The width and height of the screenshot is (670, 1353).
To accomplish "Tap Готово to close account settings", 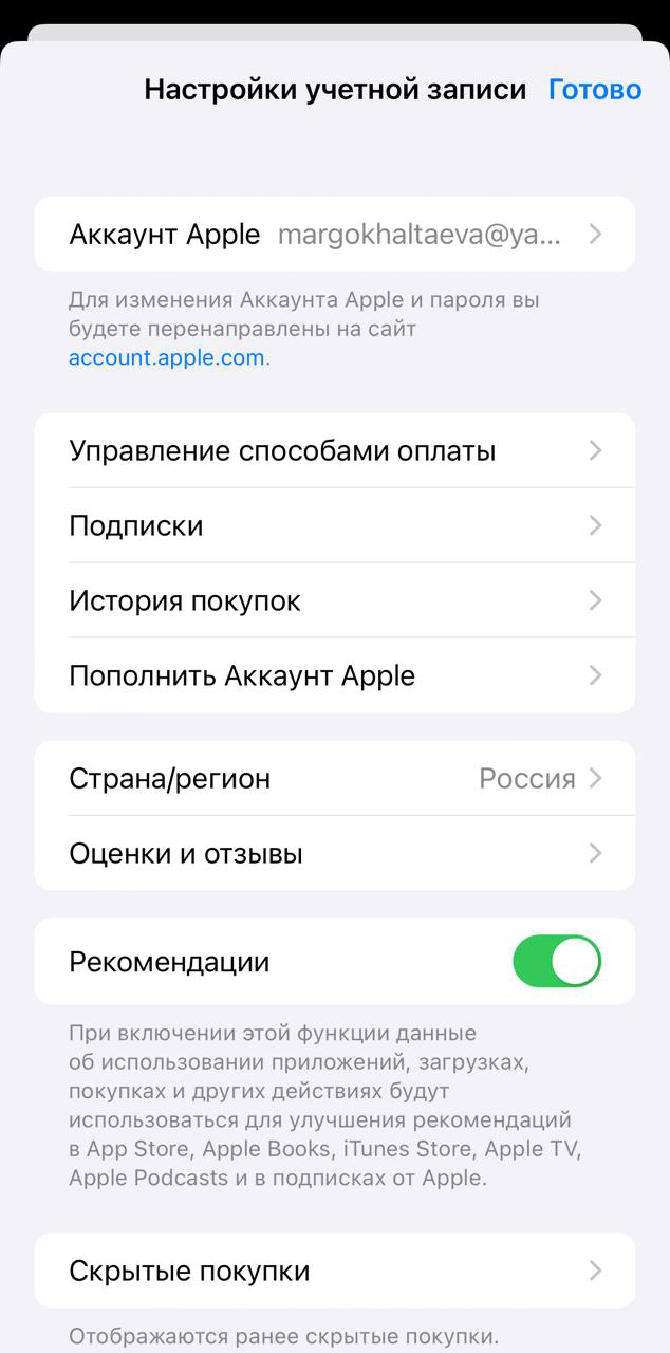I will point(594,90).
